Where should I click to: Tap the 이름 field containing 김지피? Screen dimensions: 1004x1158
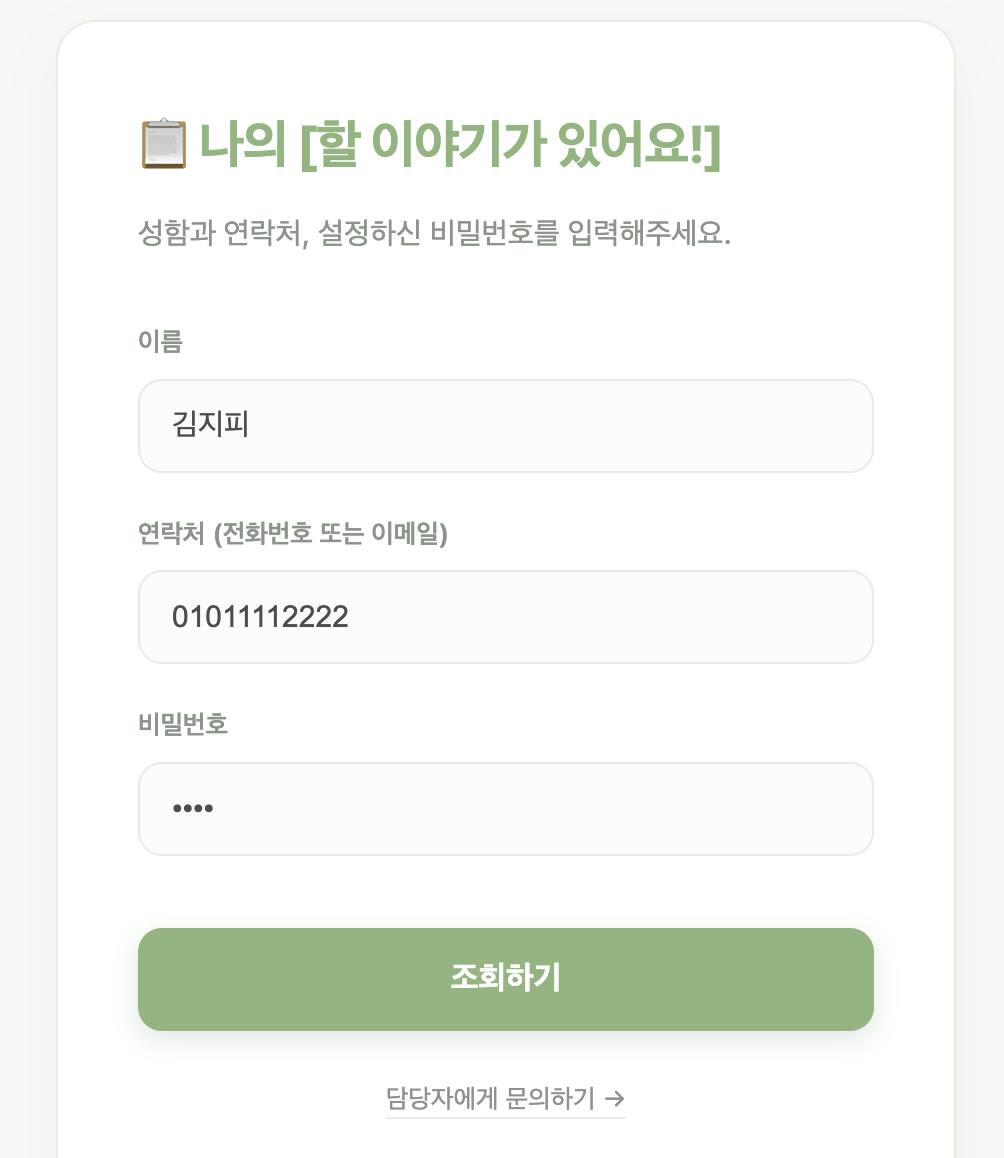click(x=505, y=426)
